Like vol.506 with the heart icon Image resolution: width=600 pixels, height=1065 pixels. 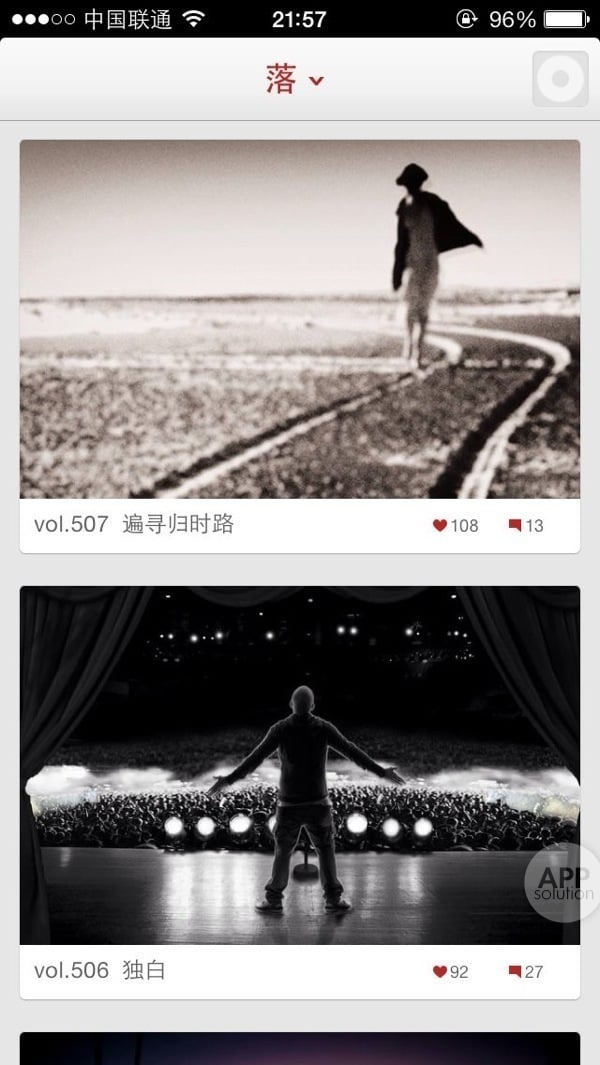pos(440,972)
